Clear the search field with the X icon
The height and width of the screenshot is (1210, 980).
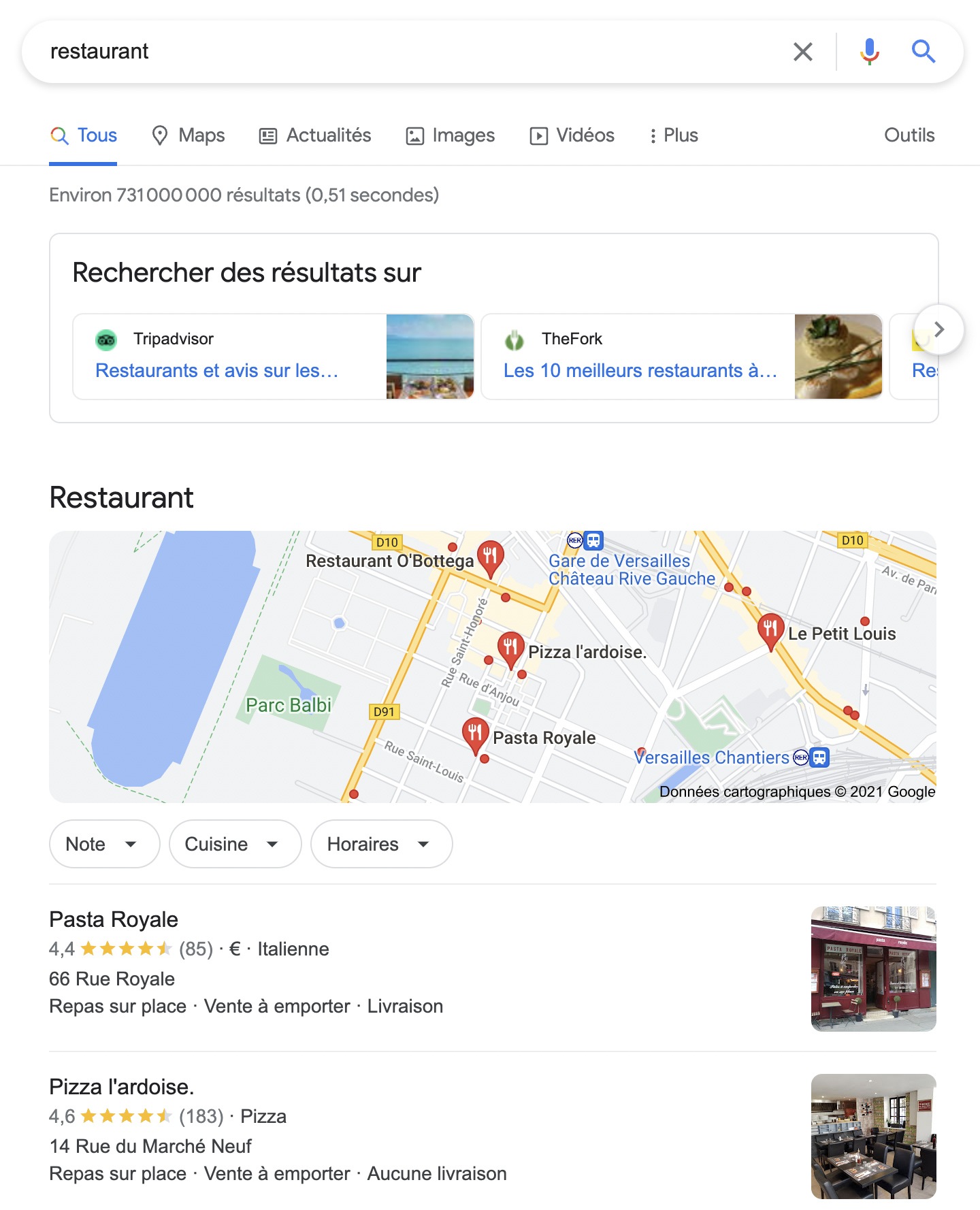(x=802, y=51)
